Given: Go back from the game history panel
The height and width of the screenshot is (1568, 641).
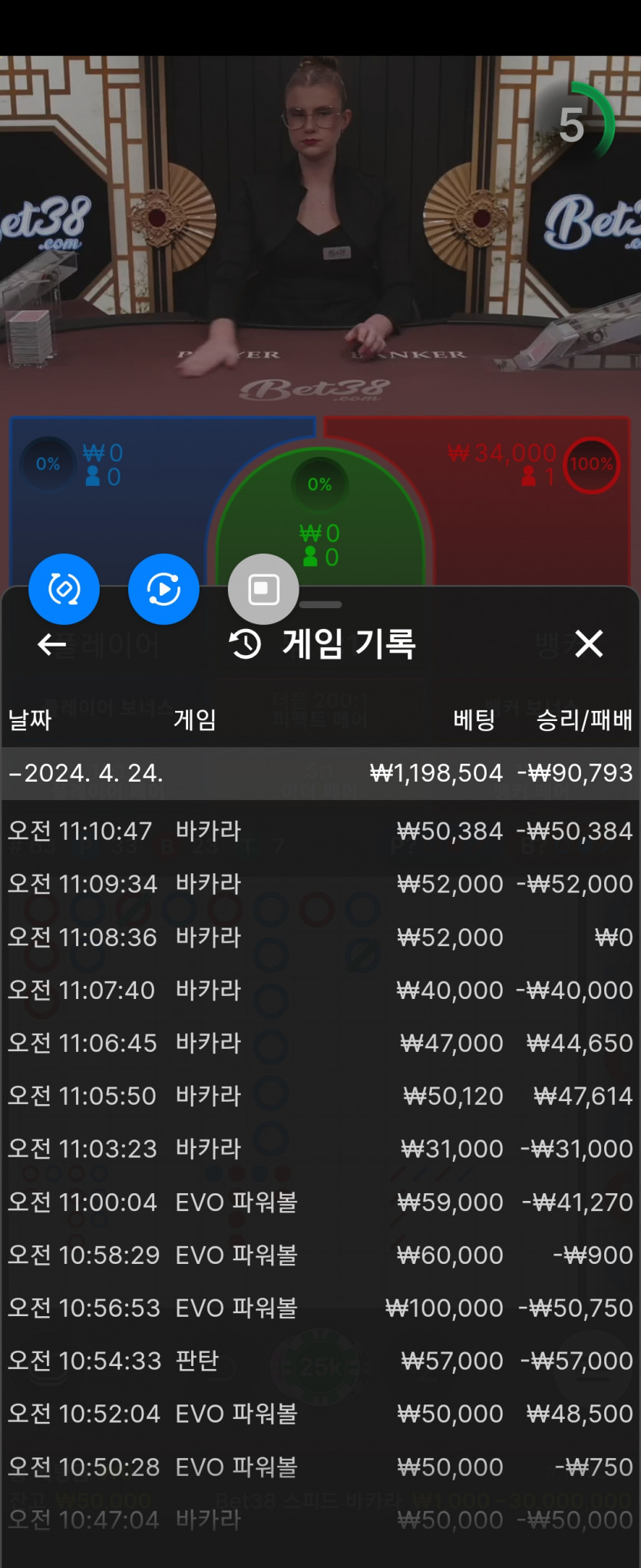Looking at the screenshot, I should point(52,644).
